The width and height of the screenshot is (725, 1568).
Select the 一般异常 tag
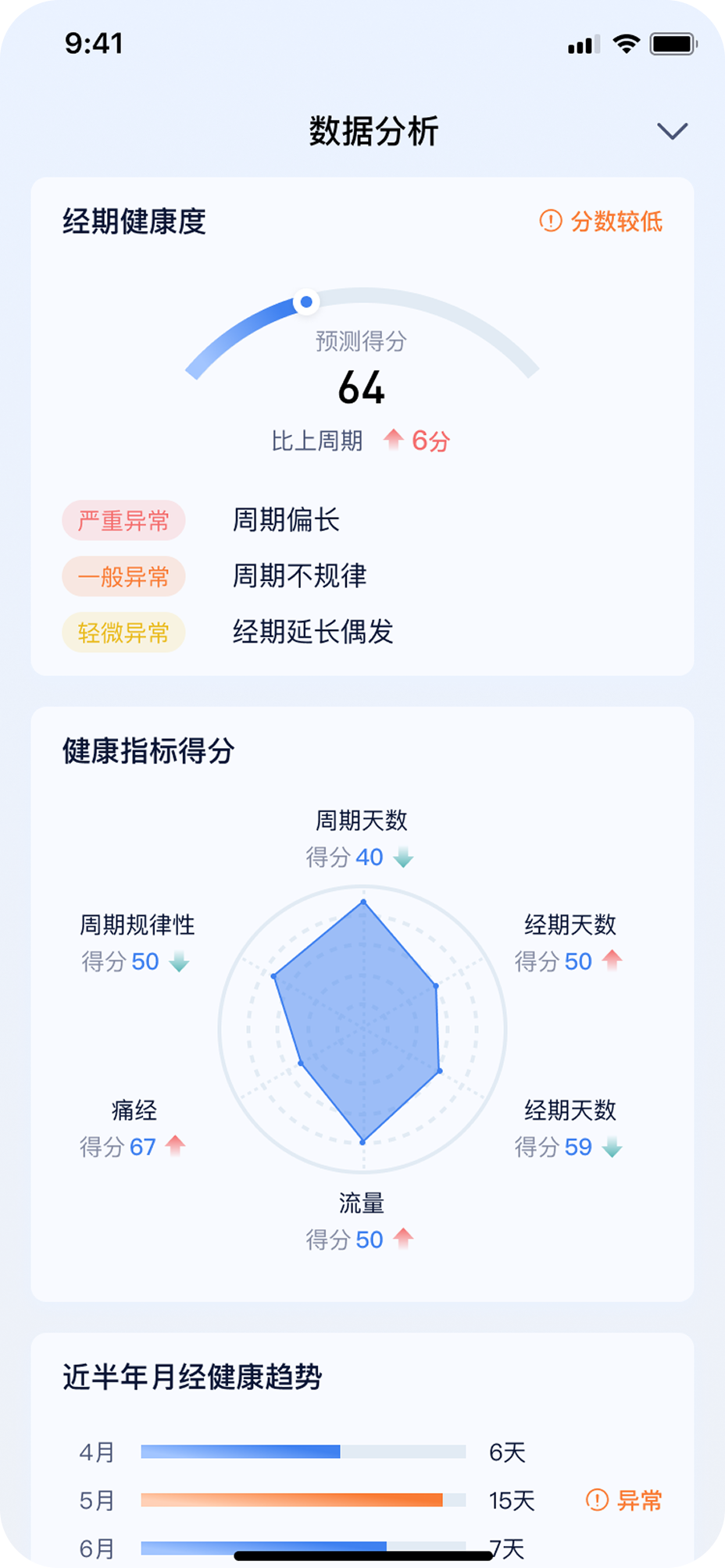124,576
